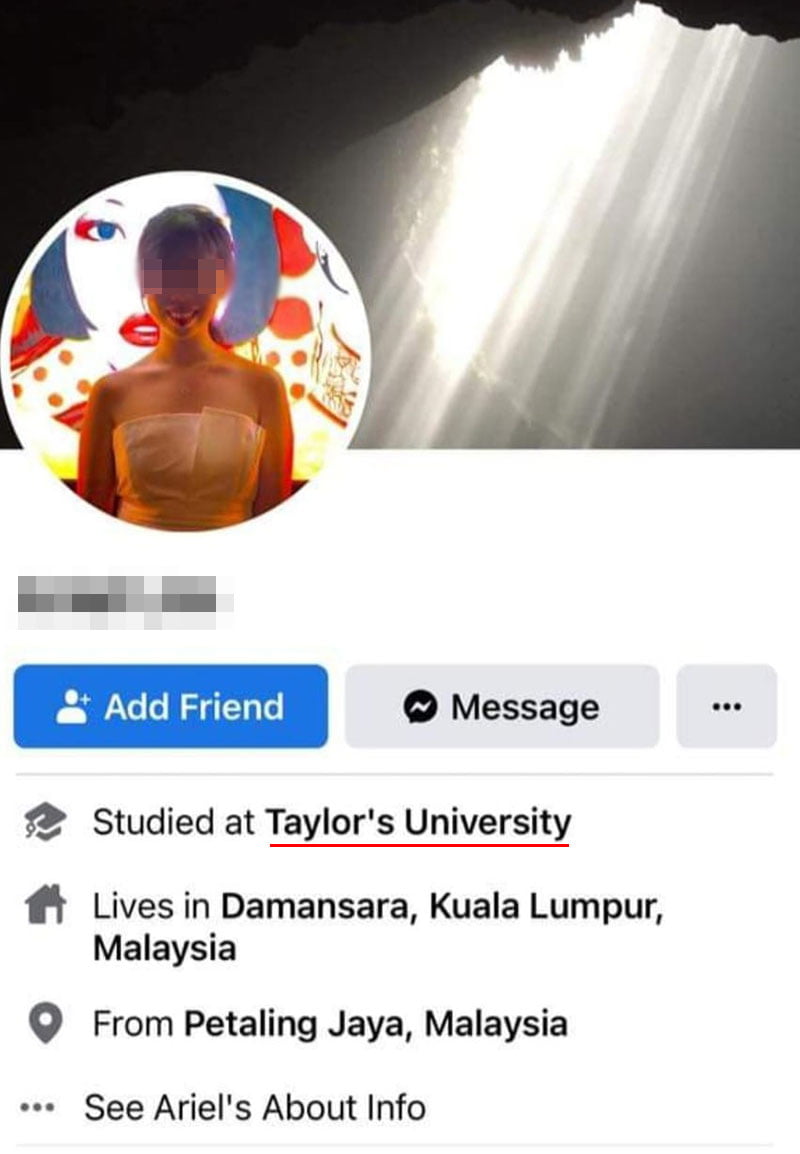The width and height of the screenshot is (800, 1154).
Task: Send a message via Message button
Action: pos(502,707)
